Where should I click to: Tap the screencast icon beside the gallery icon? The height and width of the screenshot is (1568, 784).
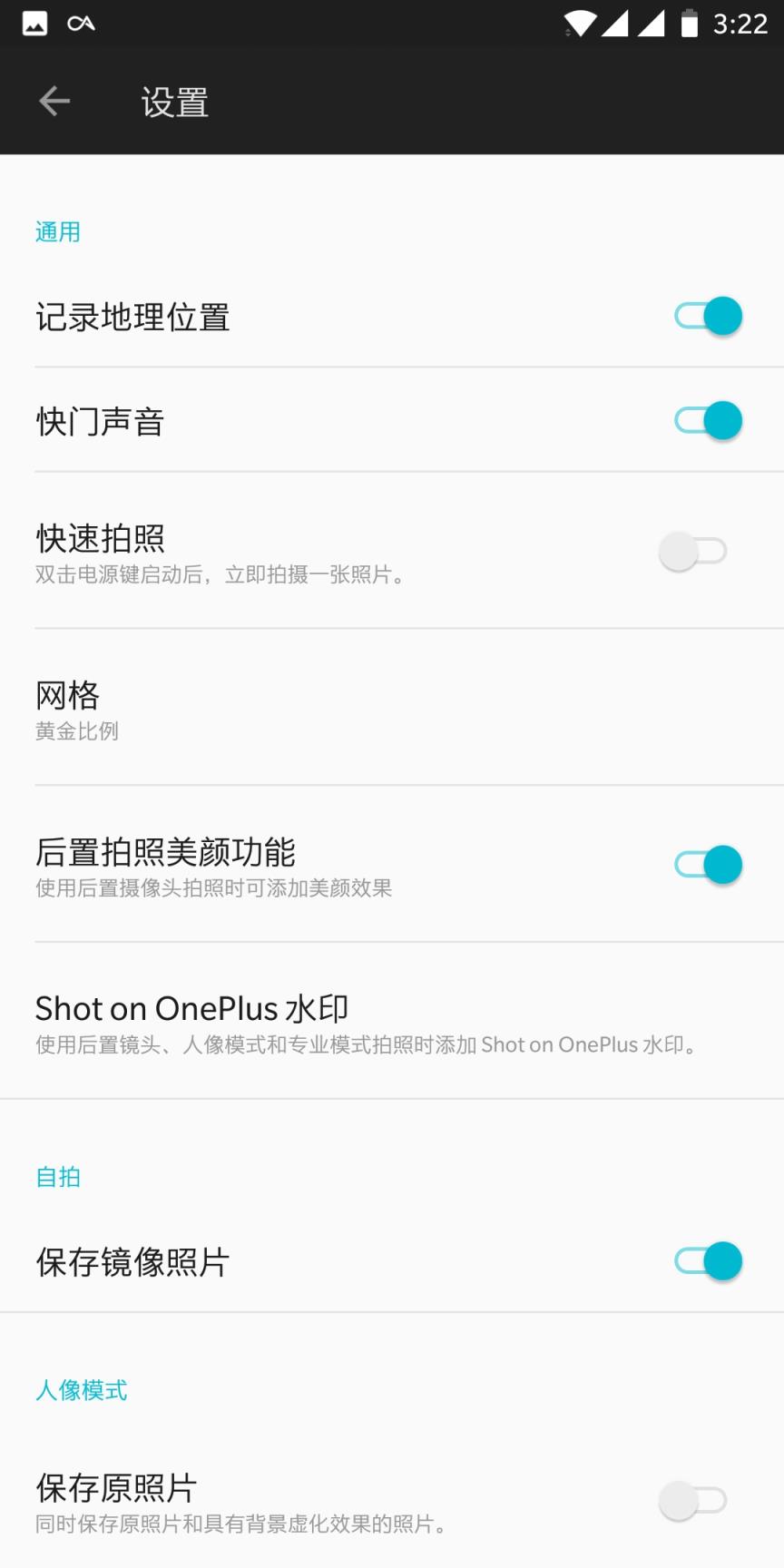tap(80, 24)
